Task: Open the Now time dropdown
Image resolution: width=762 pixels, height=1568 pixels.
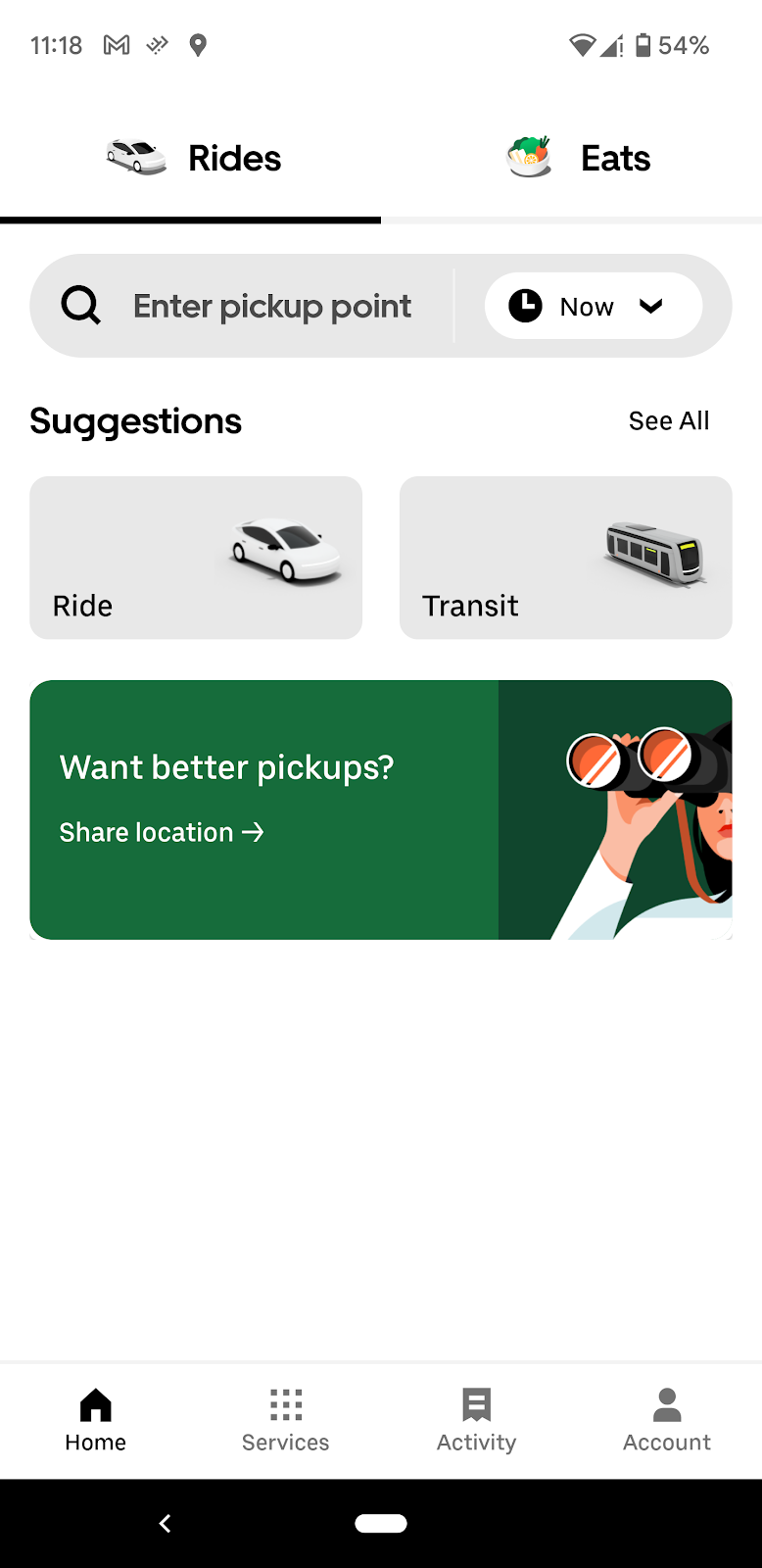Action: coord(593,306)
